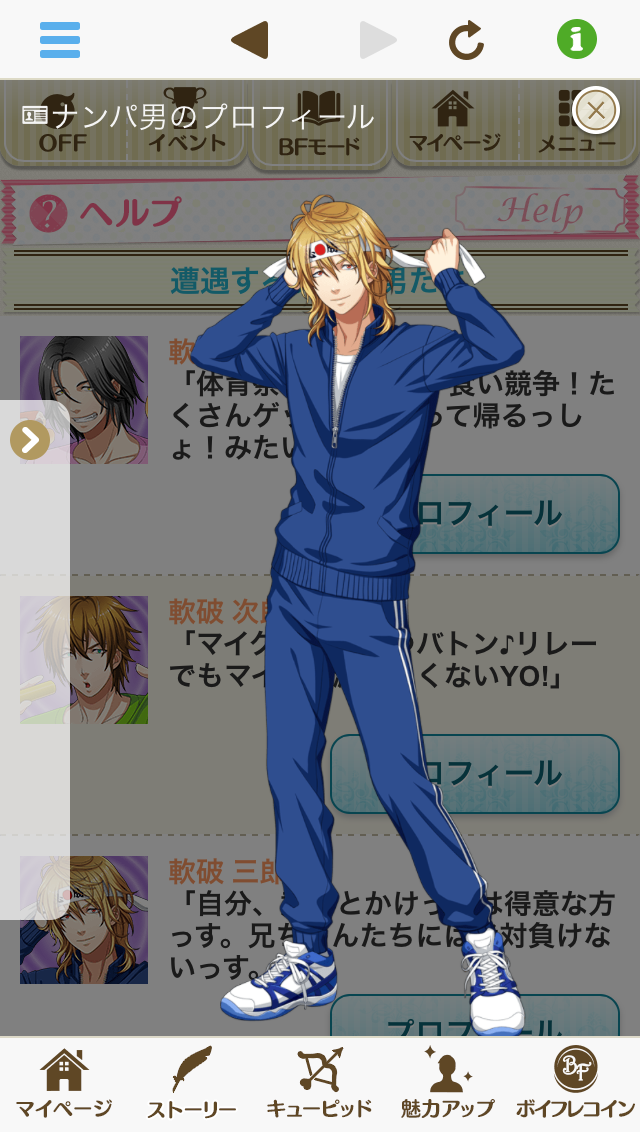This screenshot has width=640, height=1136.
Task: Switch to the マイページ bottom tab
Action: (63, 1085)
